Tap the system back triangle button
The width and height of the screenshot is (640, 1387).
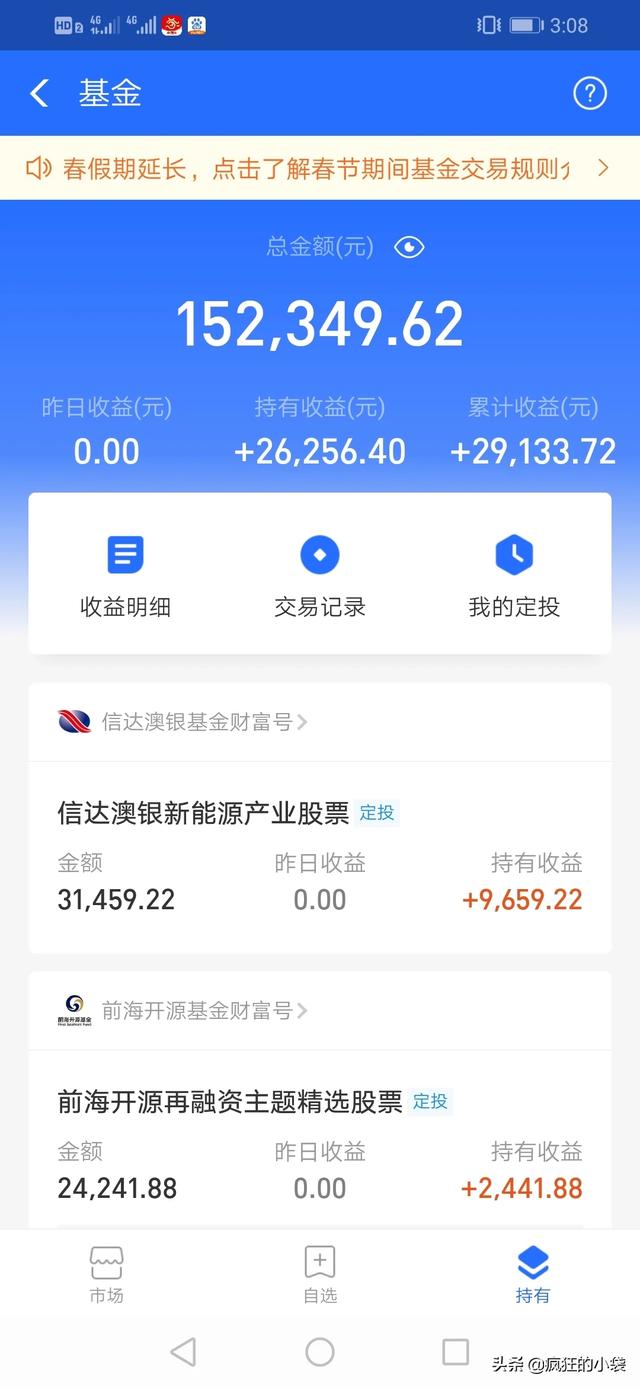click(x=183, y=1352)
